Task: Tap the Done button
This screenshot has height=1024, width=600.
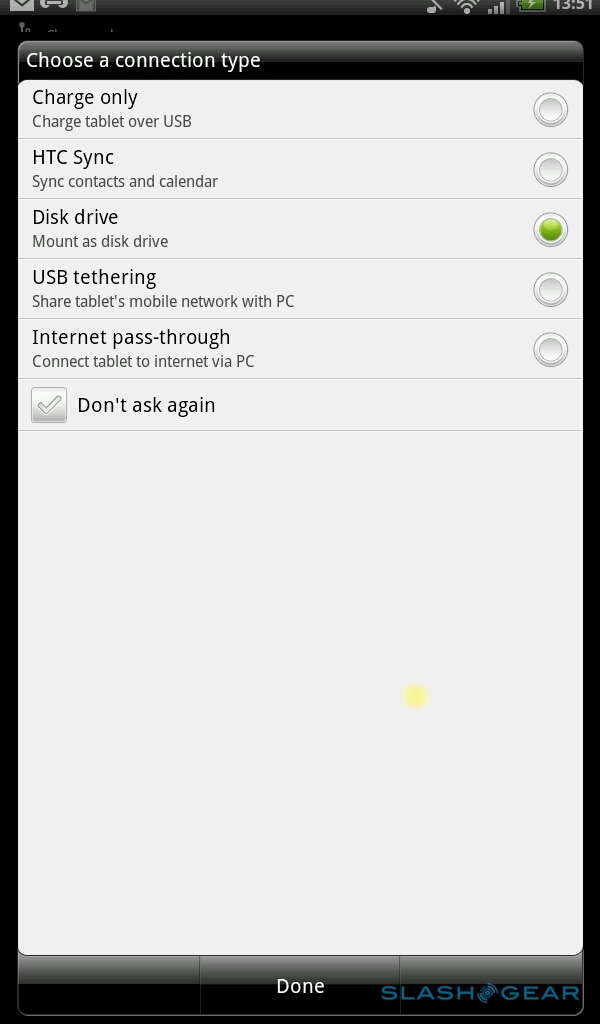Action: pos(300,986)
